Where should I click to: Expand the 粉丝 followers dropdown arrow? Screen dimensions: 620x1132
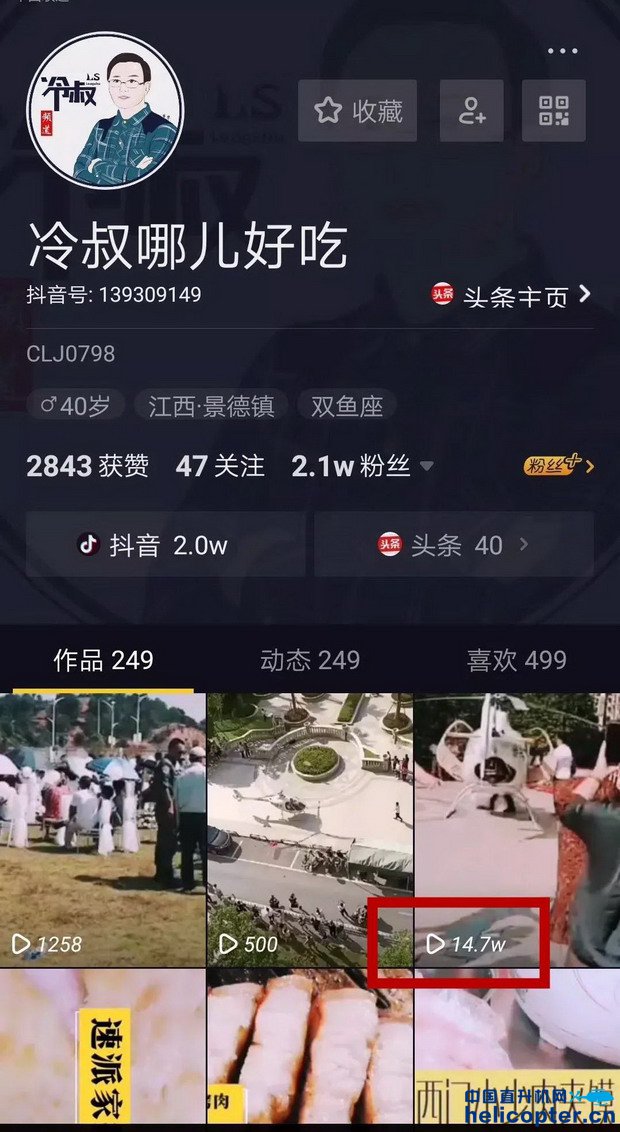(427, 467)
